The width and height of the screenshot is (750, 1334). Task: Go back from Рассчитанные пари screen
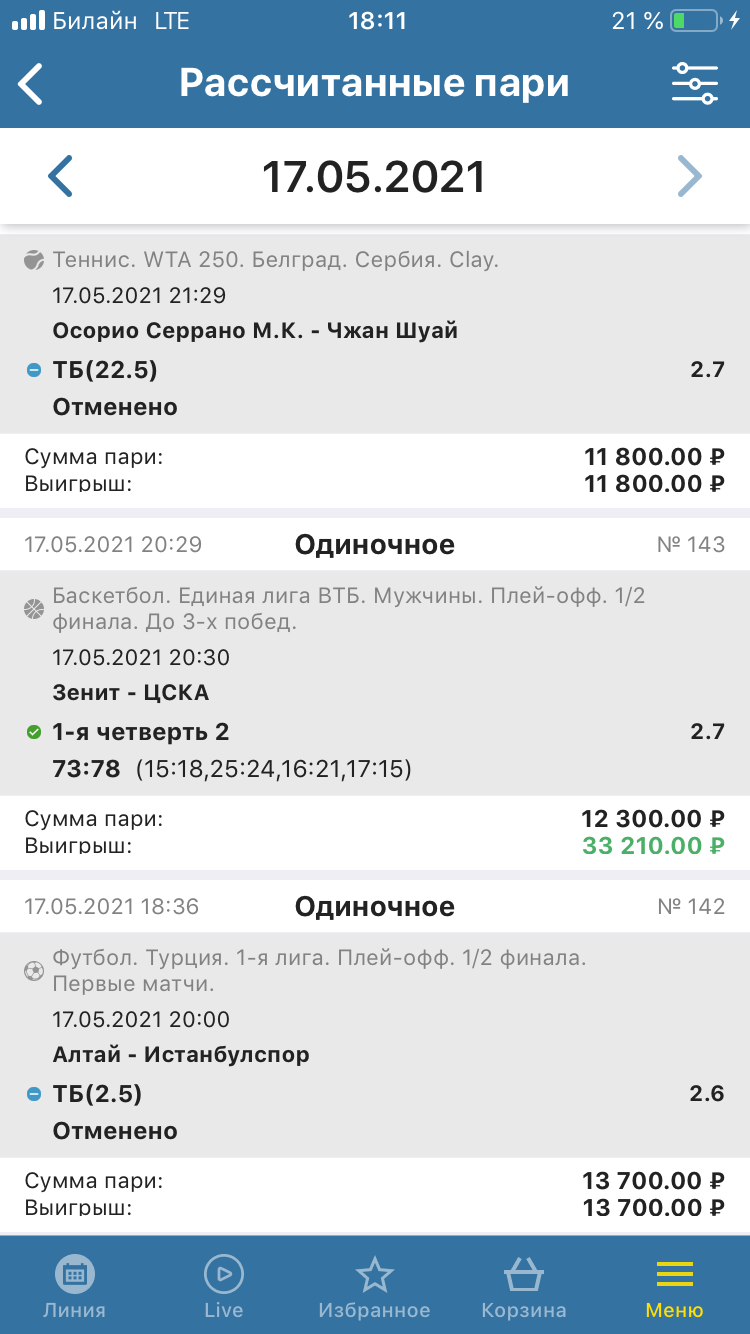pos(32,84)
